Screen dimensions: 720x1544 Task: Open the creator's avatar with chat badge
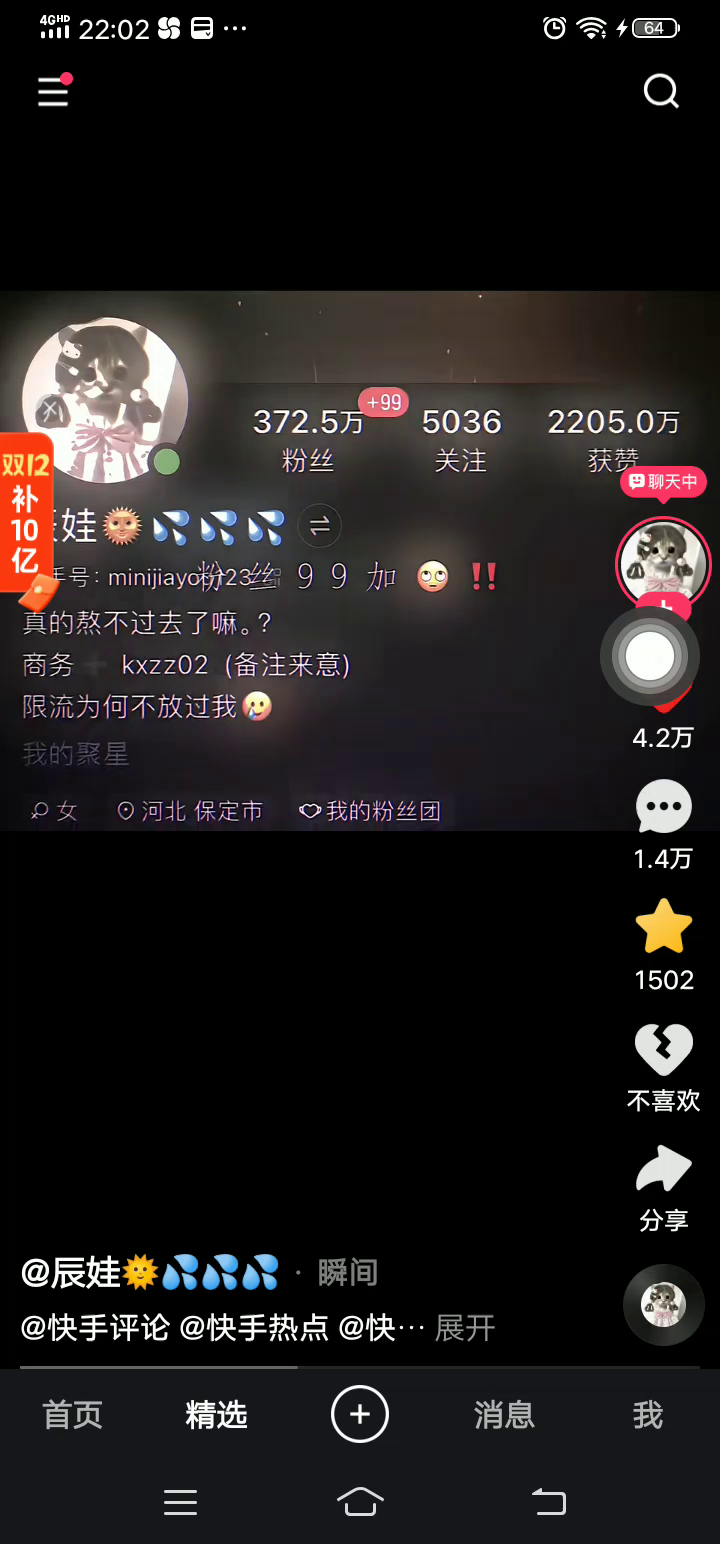pyautogui.click(x=663, y=562)
